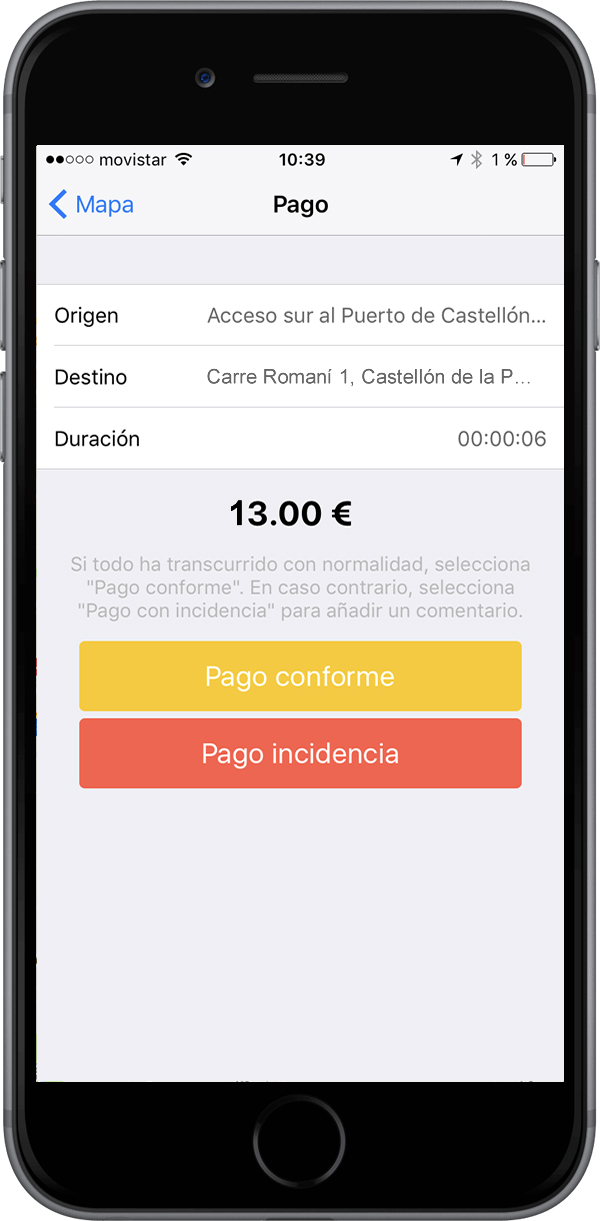The width and height of the screenshot is (600, 1221).
Task: Go back to Mapa
Action: (91, 205)
